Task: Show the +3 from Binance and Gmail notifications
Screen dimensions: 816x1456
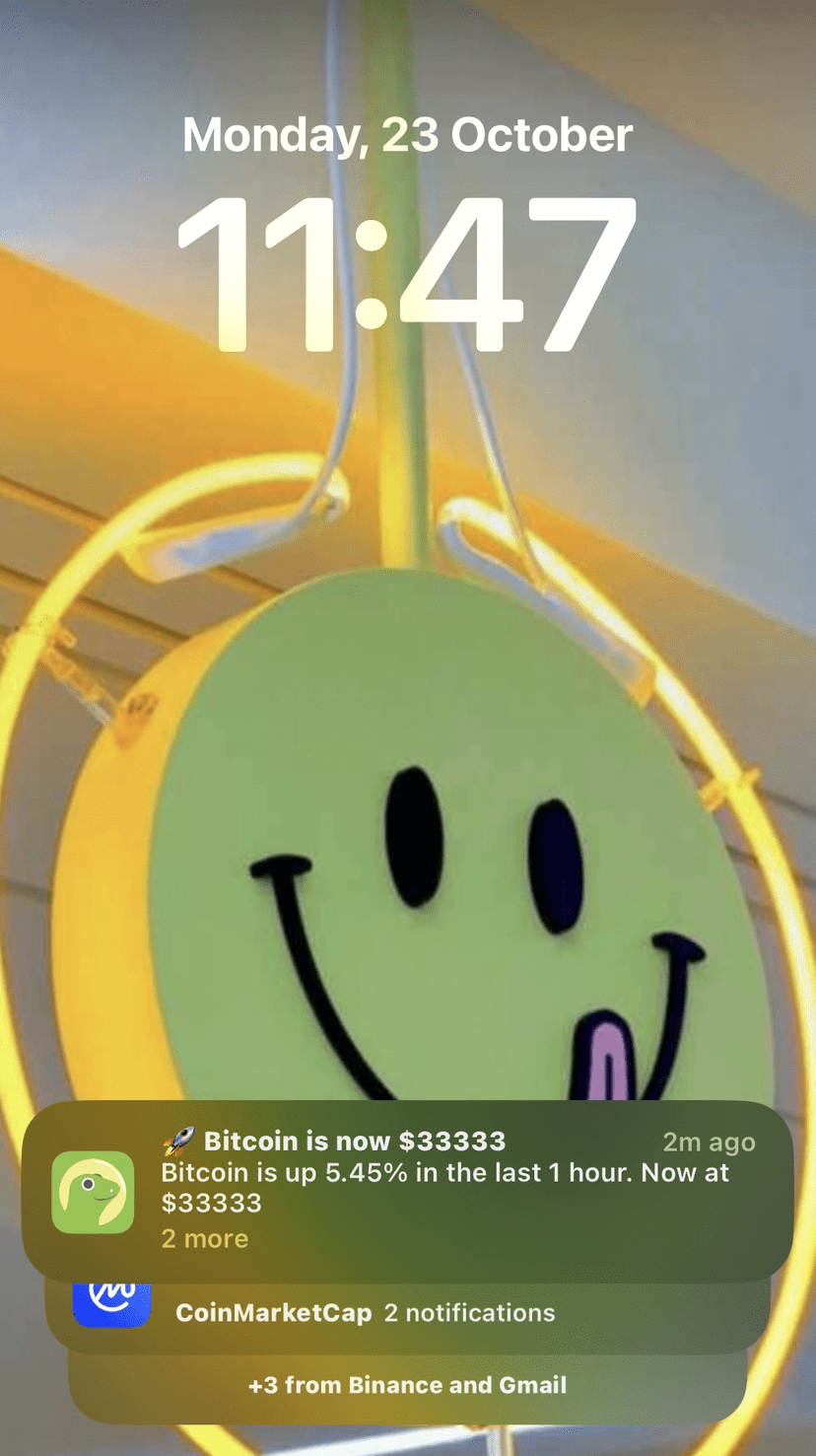Action: click(408, 1385)
